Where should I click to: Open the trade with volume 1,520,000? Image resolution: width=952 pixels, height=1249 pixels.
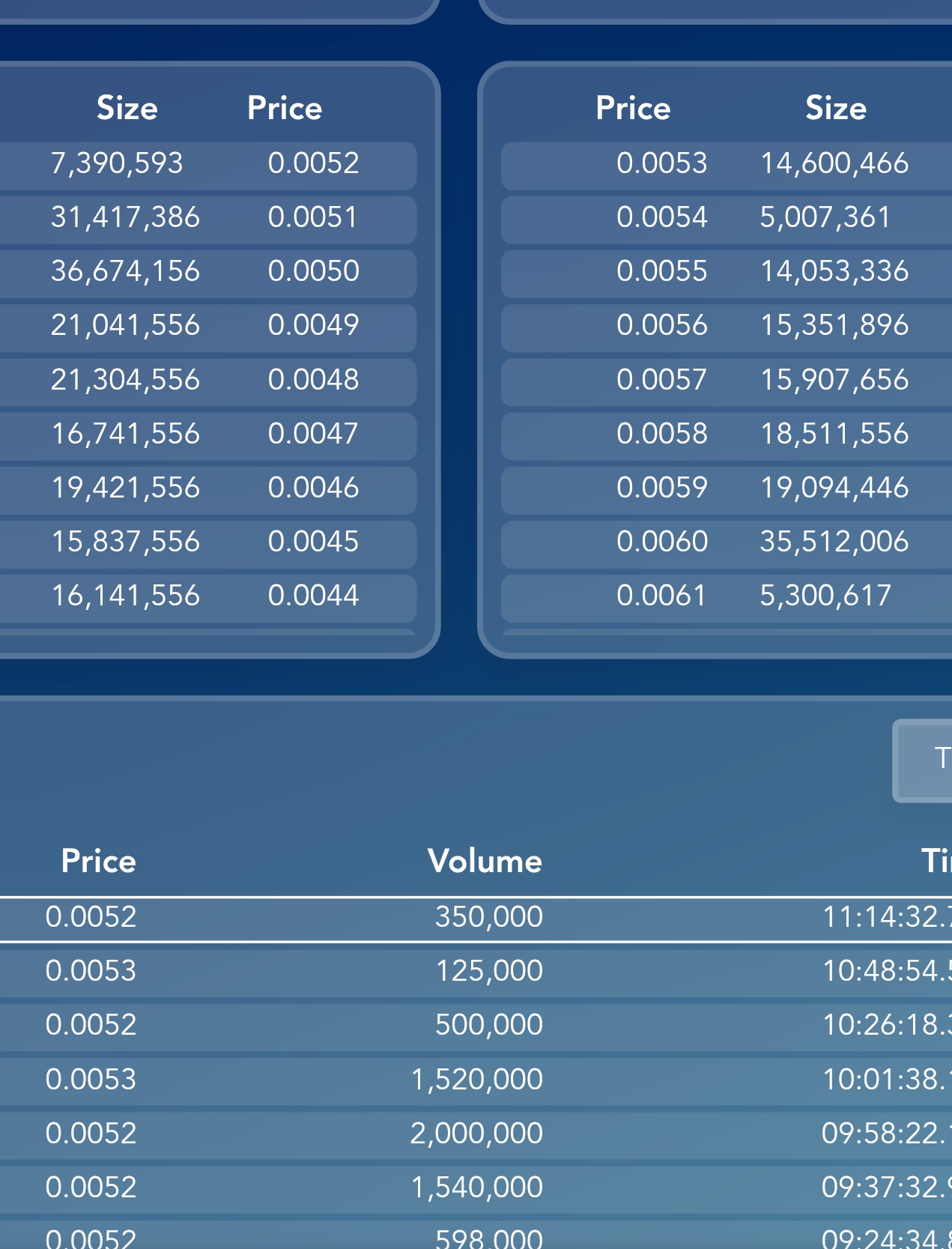pyautogui.click(x=476, y=1080)
